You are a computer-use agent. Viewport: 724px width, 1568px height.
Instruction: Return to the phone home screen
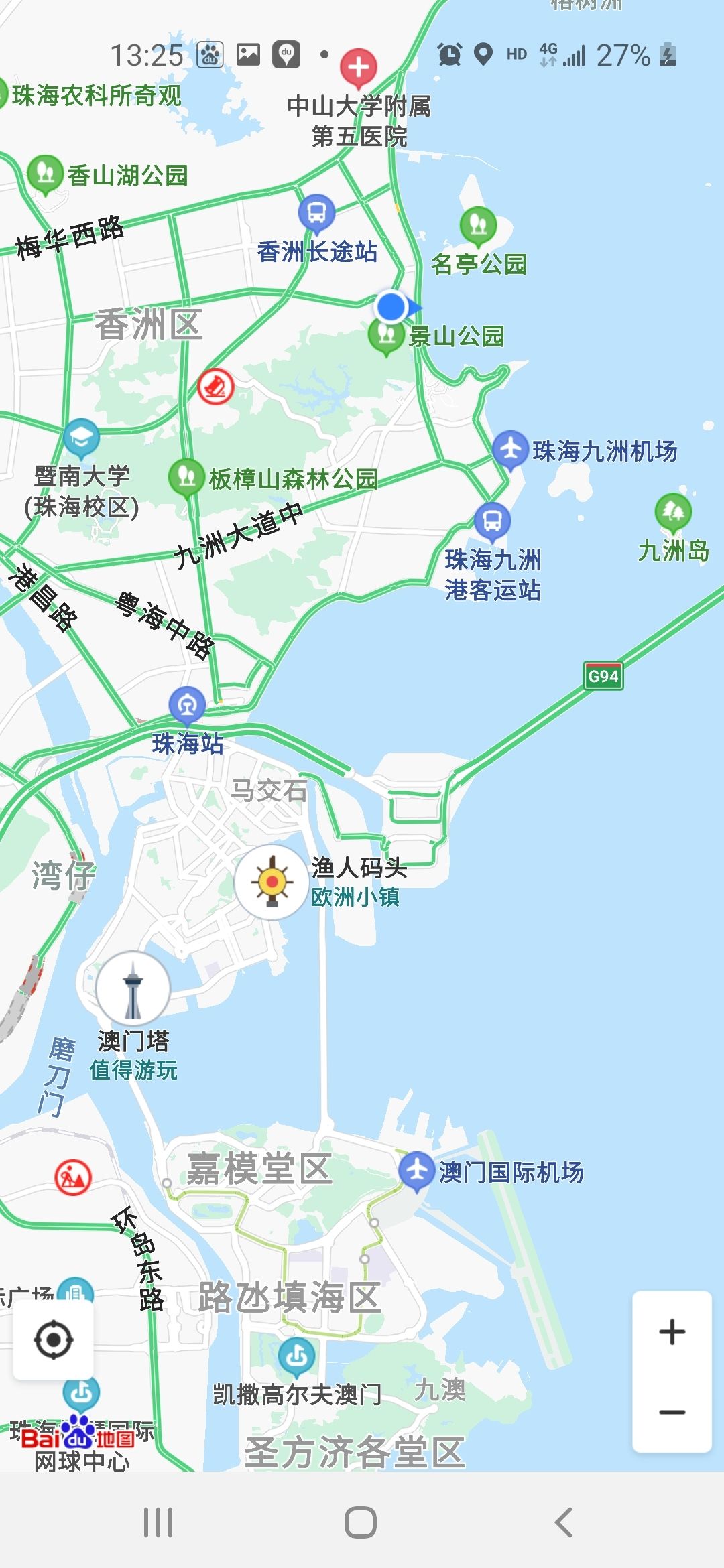pos(361,1522)
